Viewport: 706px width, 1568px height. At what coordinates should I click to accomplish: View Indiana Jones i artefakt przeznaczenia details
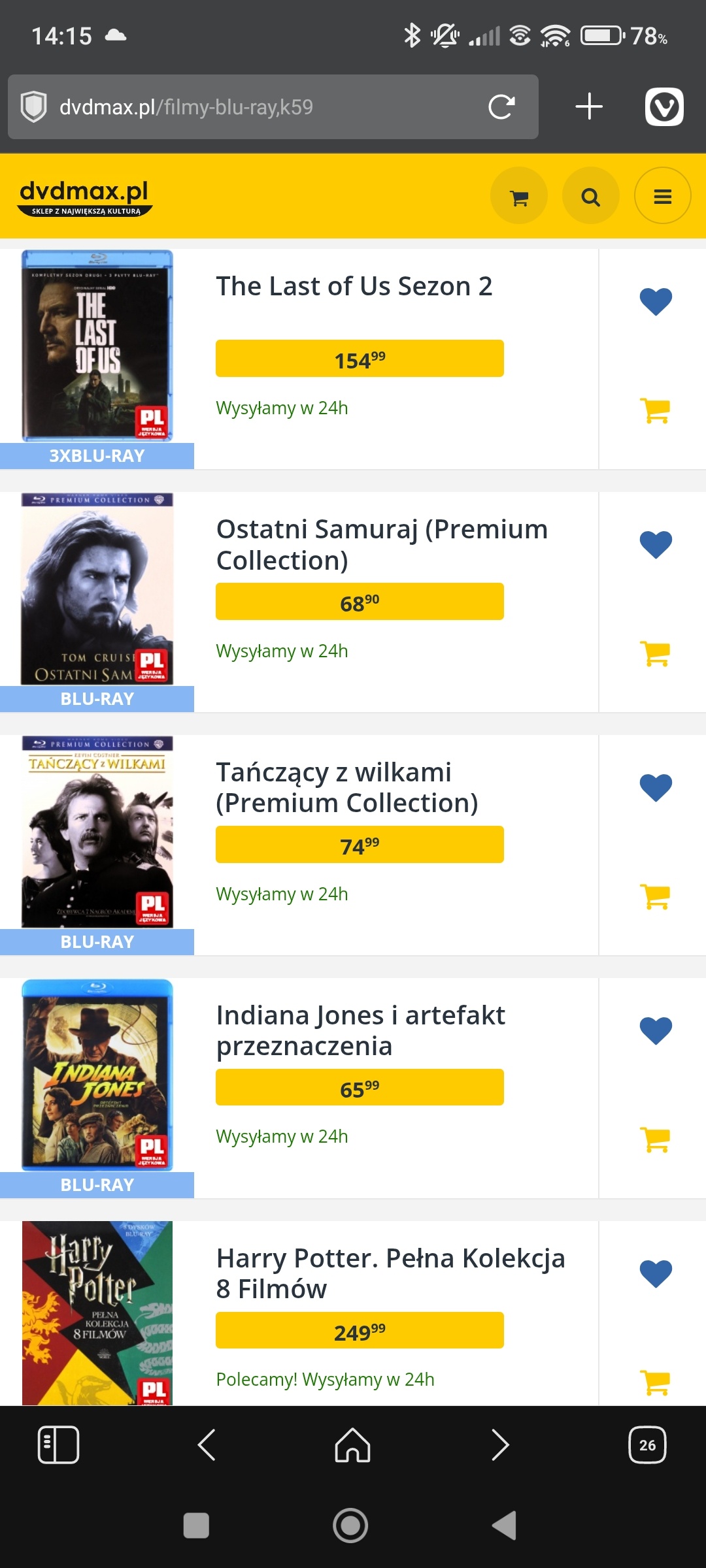click(360, 1030)
